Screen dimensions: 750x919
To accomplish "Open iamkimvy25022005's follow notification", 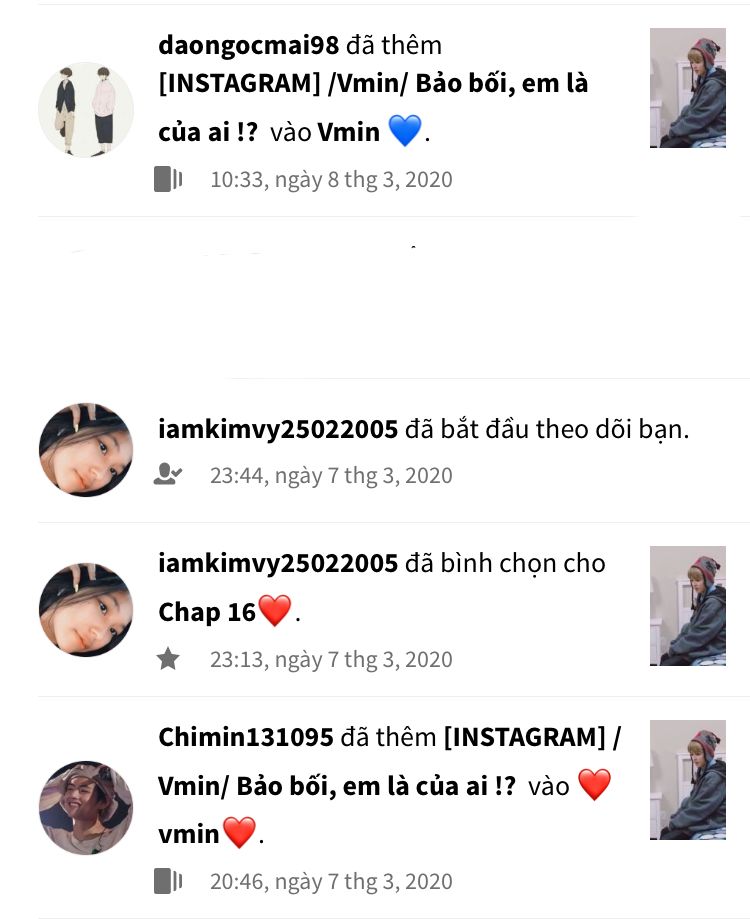I will coord(424,430).
